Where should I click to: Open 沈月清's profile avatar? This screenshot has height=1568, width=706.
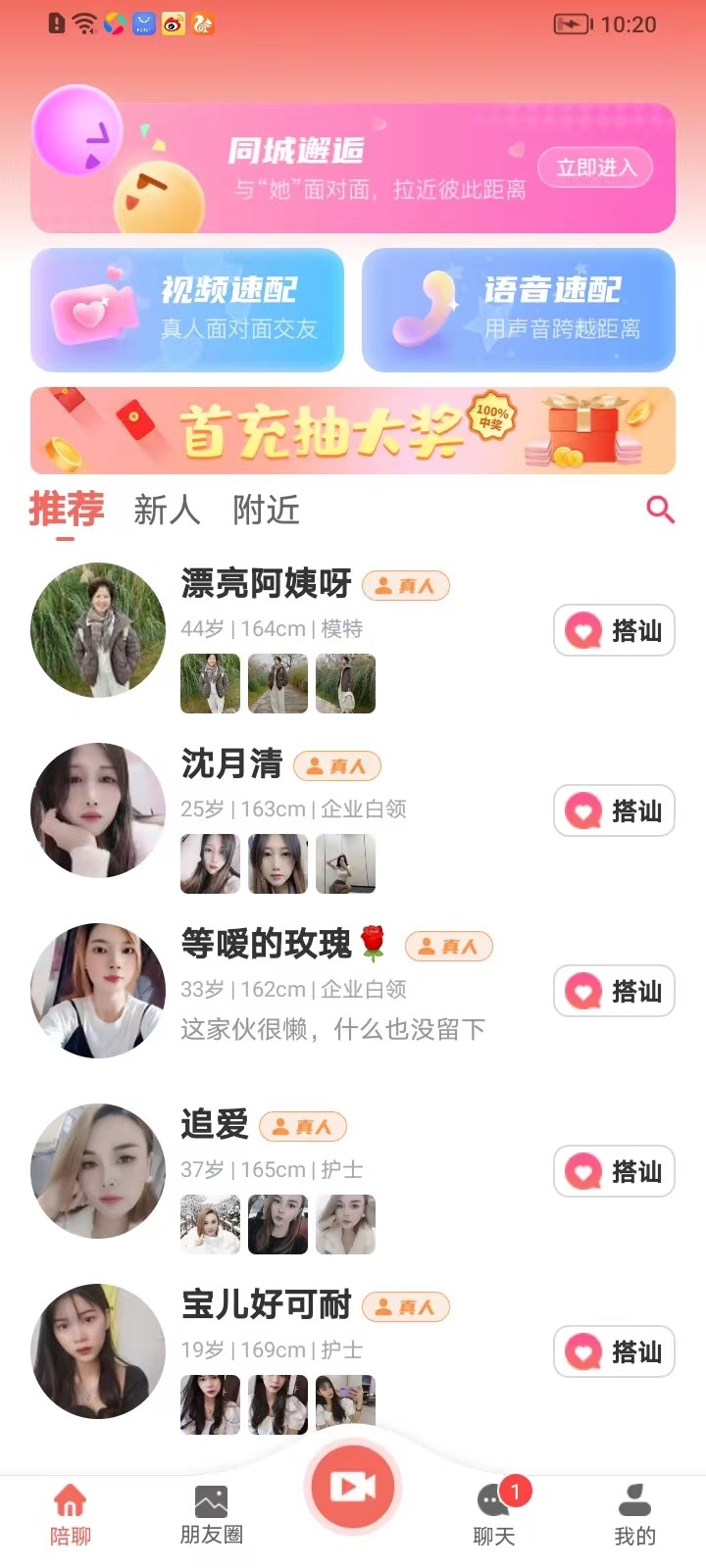point(98,811)
